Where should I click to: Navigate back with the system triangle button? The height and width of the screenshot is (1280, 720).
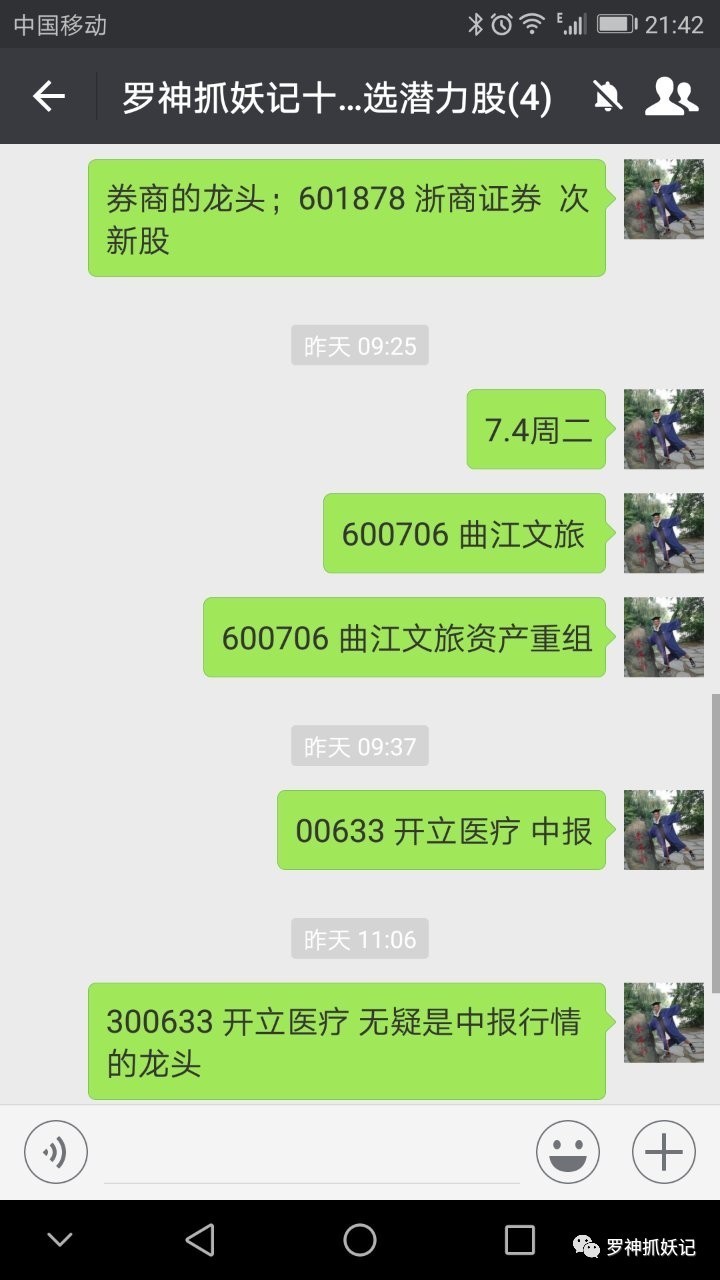point(200,1240)
